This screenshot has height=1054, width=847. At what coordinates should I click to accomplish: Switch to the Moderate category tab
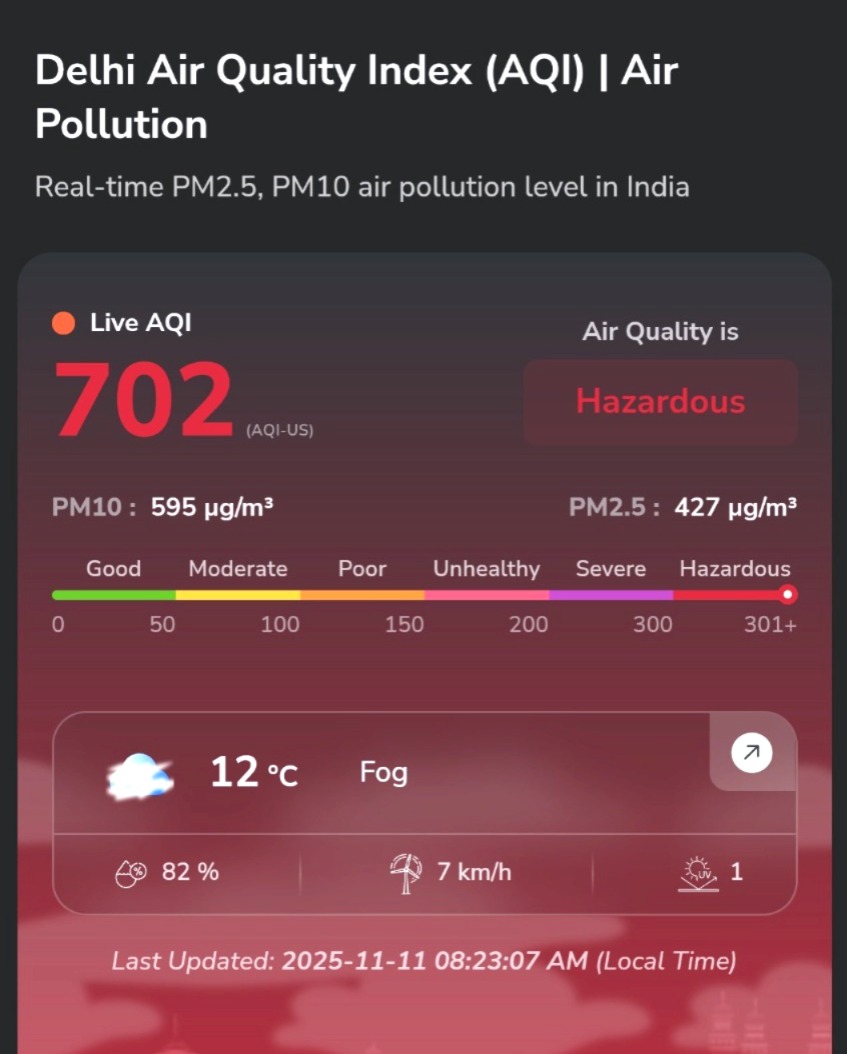[237, 568]
